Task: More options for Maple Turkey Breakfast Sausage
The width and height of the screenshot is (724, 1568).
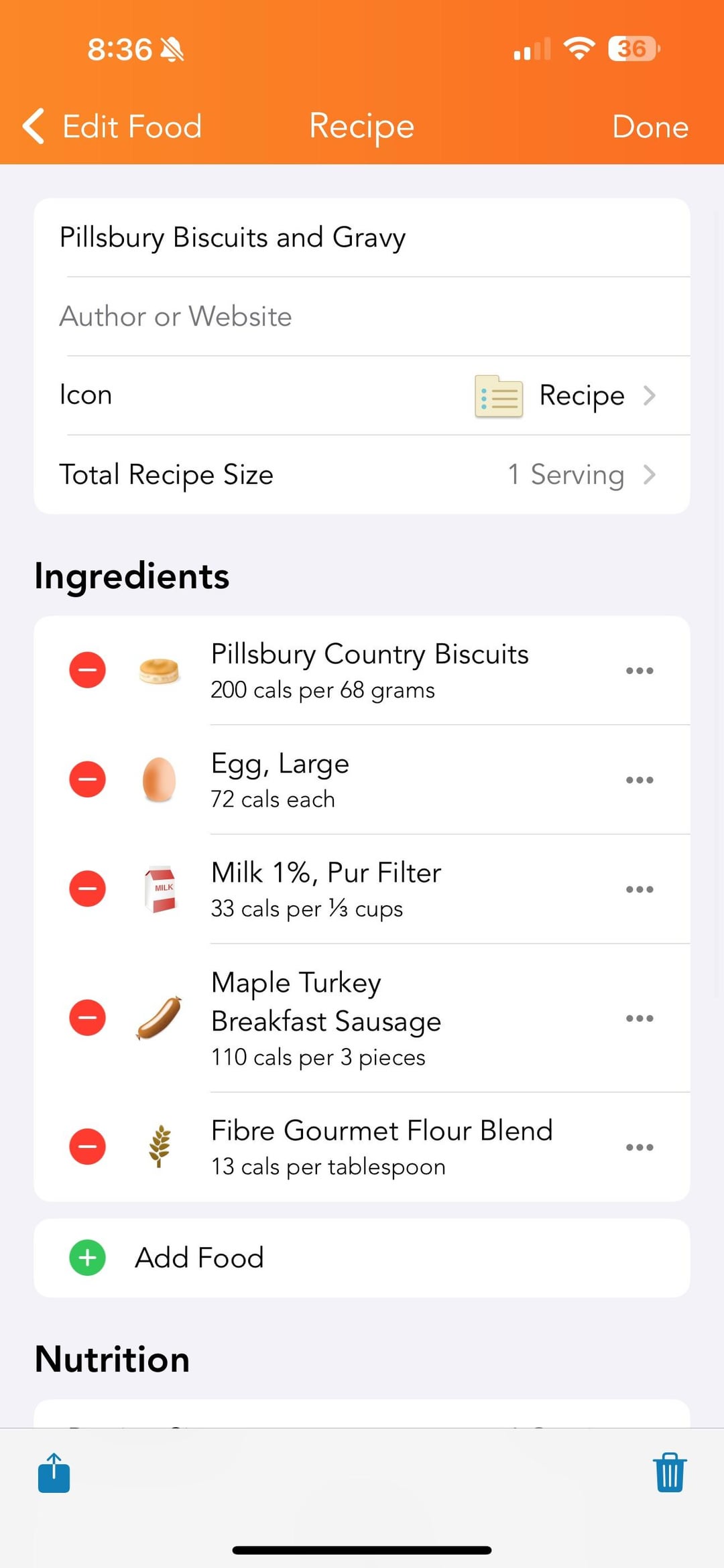Action: tap(640, 1018)
